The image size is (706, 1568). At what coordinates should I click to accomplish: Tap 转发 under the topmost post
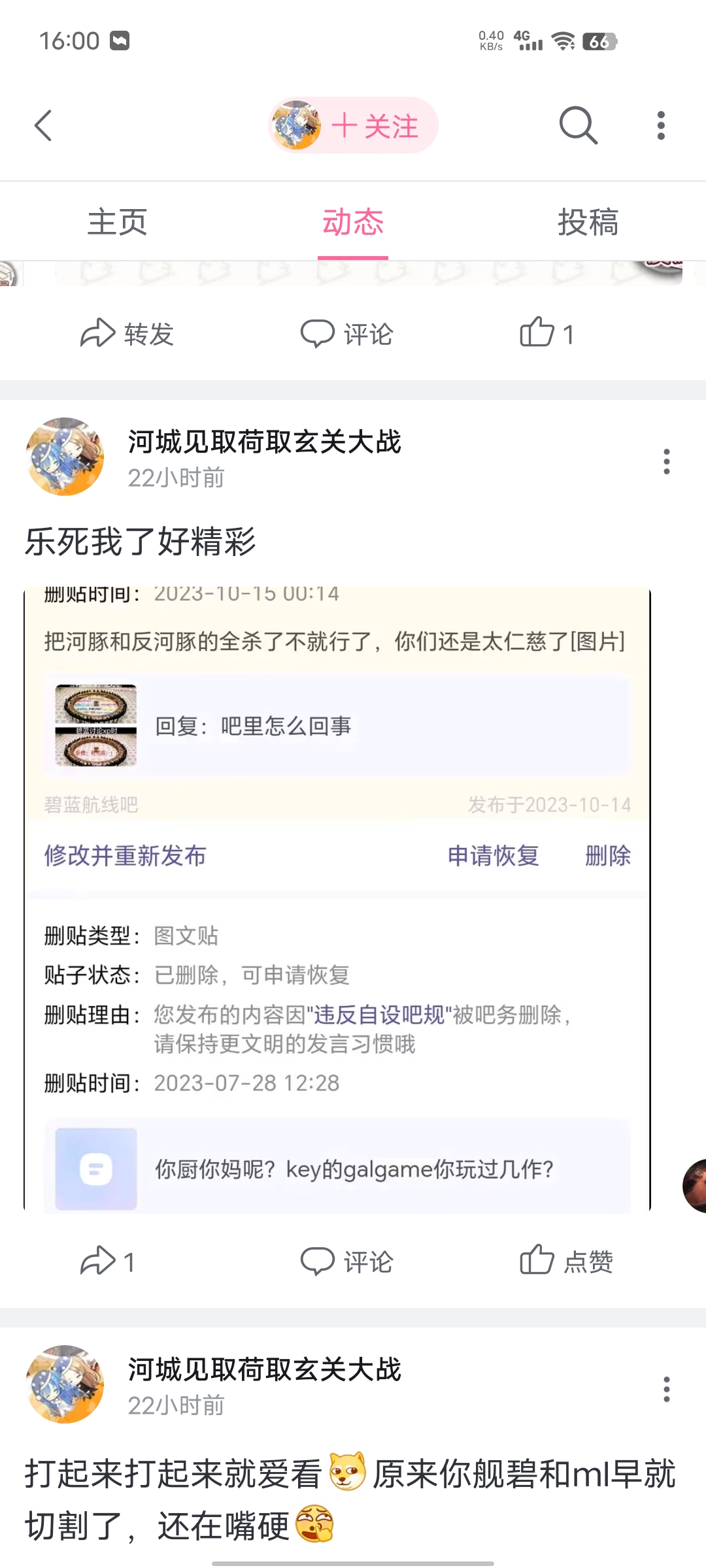(127, 334)
